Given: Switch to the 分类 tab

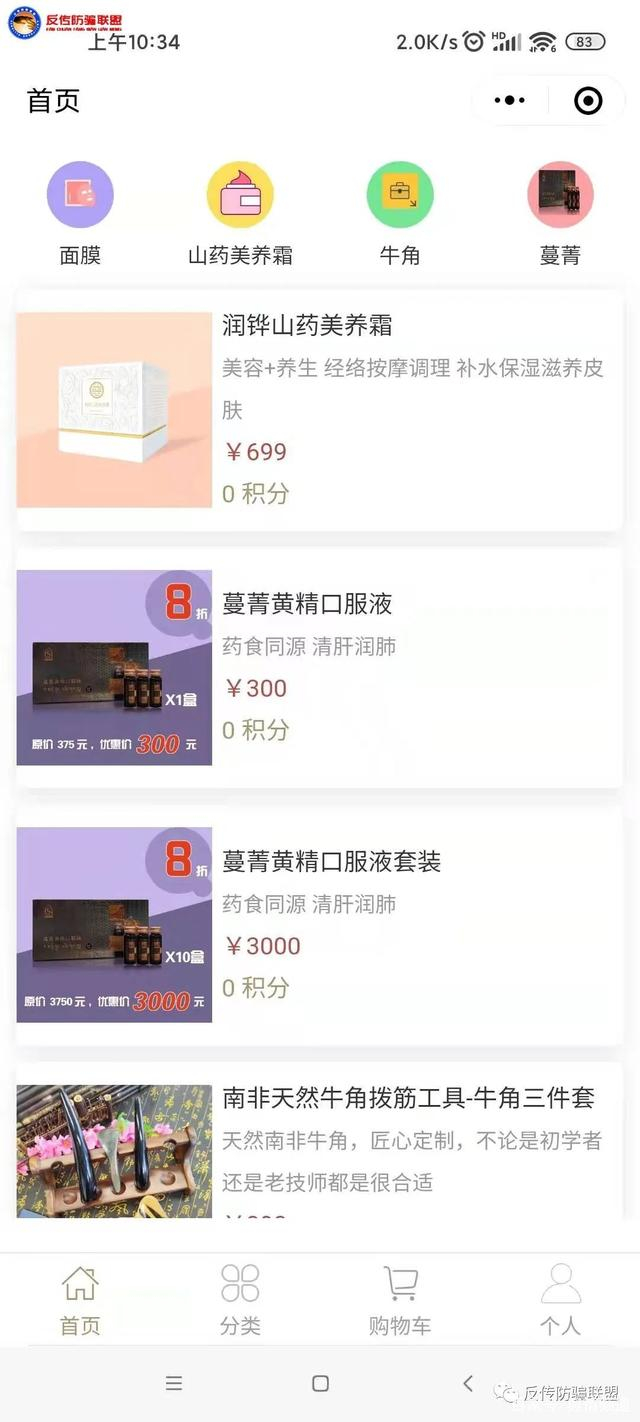Looking at the screenshot, I should pyautogui.click(x=240, y=1299).
